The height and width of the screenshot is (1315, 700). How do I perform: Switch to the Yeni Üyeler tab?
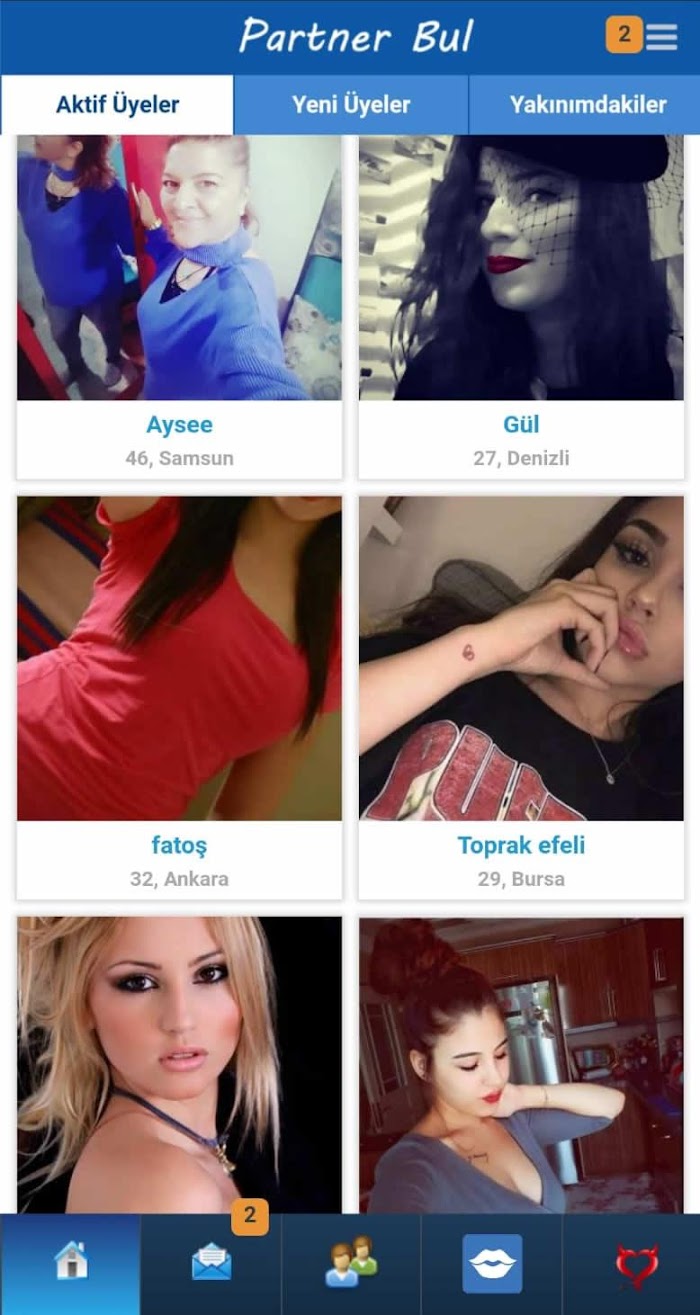351,104
